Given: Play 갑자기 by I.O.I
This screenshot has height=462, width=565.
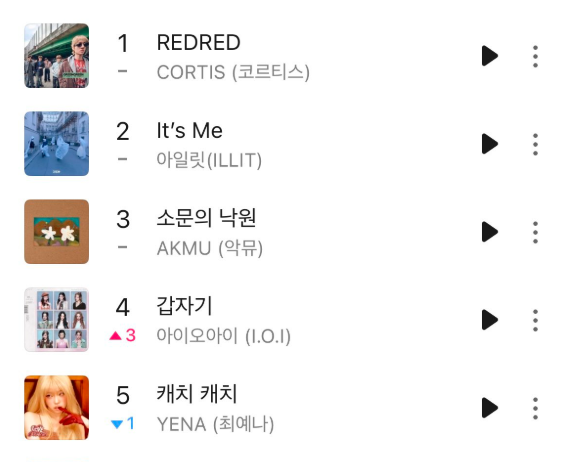Looking at the screenshot, I should coord(490,320).
